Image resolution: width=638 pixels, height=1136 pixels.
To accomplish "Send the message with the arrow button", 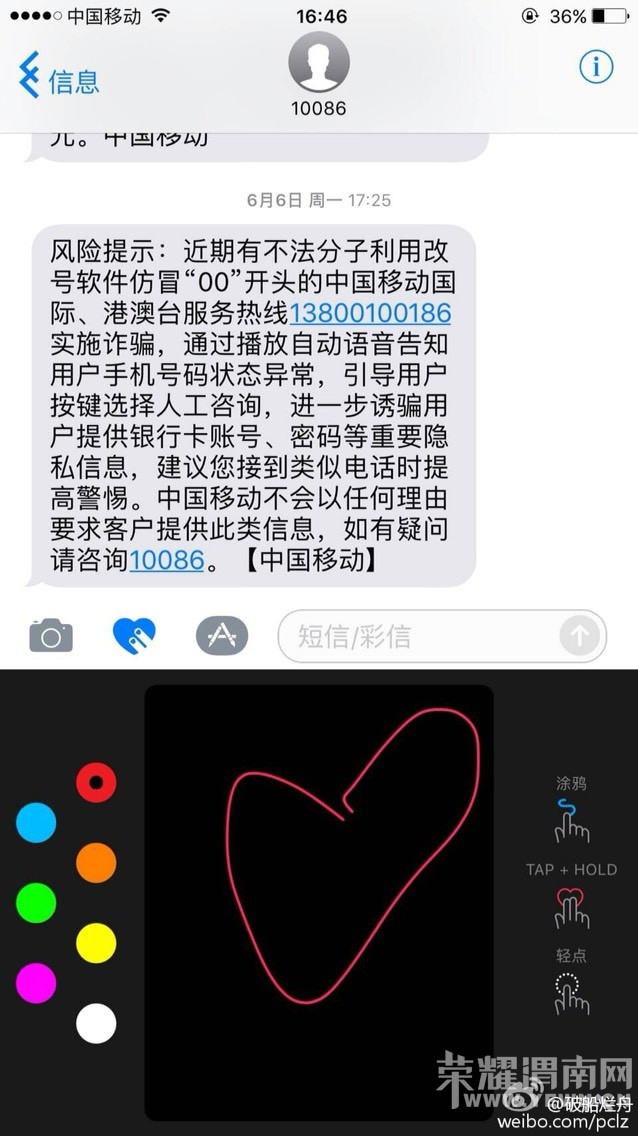I will coord(580,636).
